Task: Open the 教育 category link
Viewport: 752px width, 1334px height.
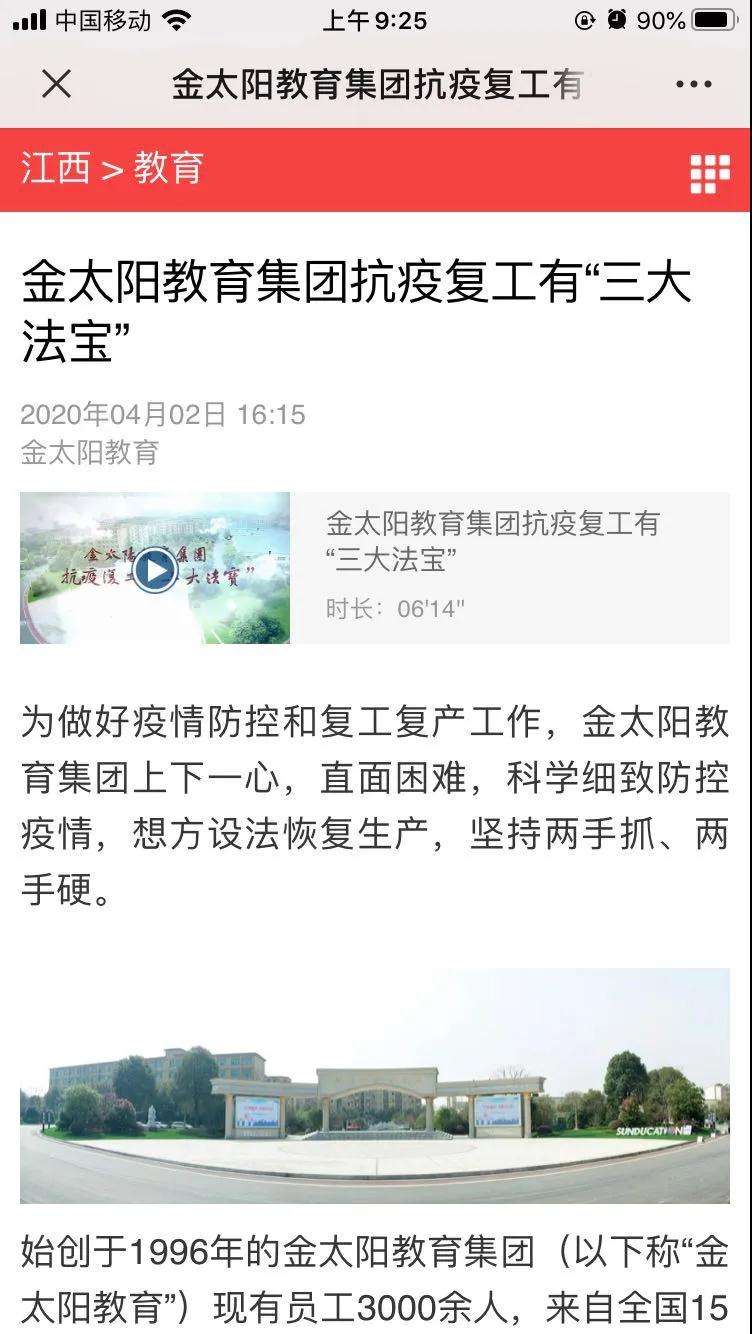Action: click(x=169, y=168)
